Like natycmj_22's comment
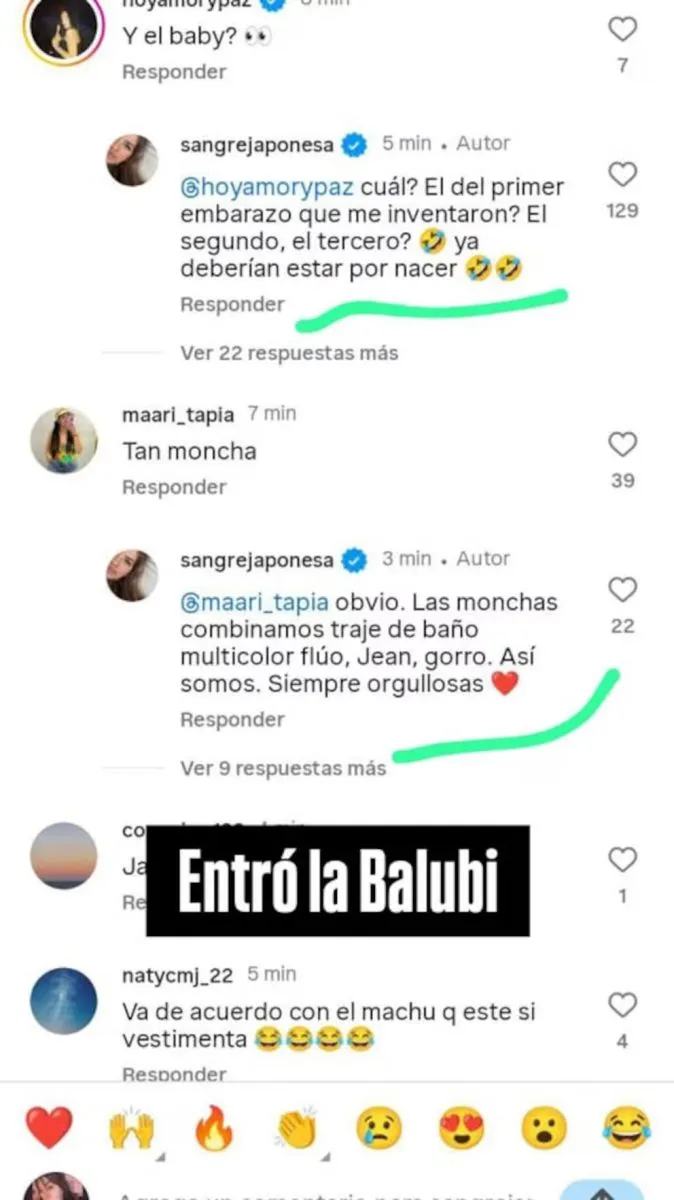Image resolution: width=674 pixels, height=1200 pixels. click(x=622, y=1005)
